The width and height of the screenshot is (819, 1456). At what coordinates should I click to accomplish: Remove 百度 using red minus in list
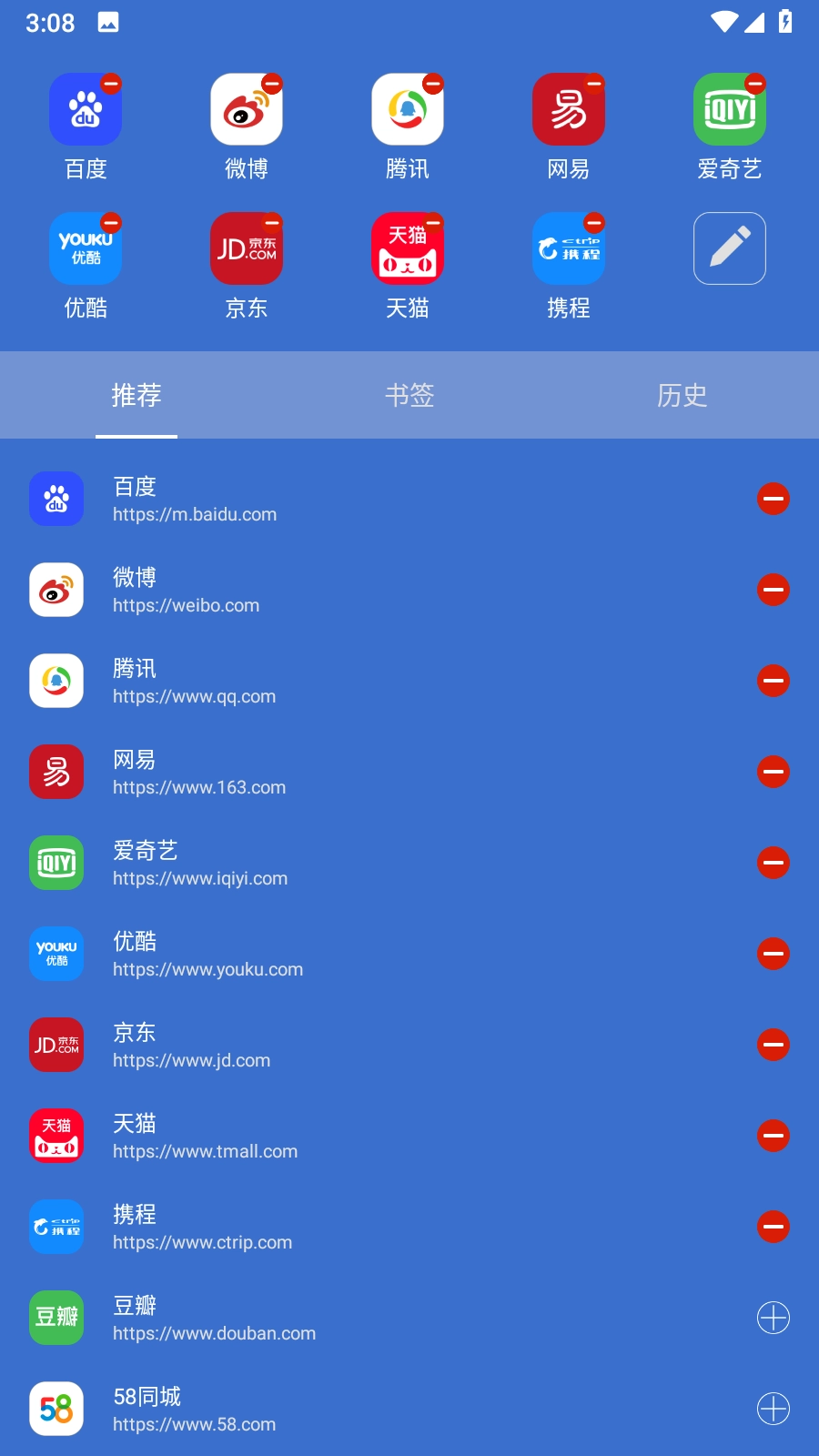pos(773,499)
